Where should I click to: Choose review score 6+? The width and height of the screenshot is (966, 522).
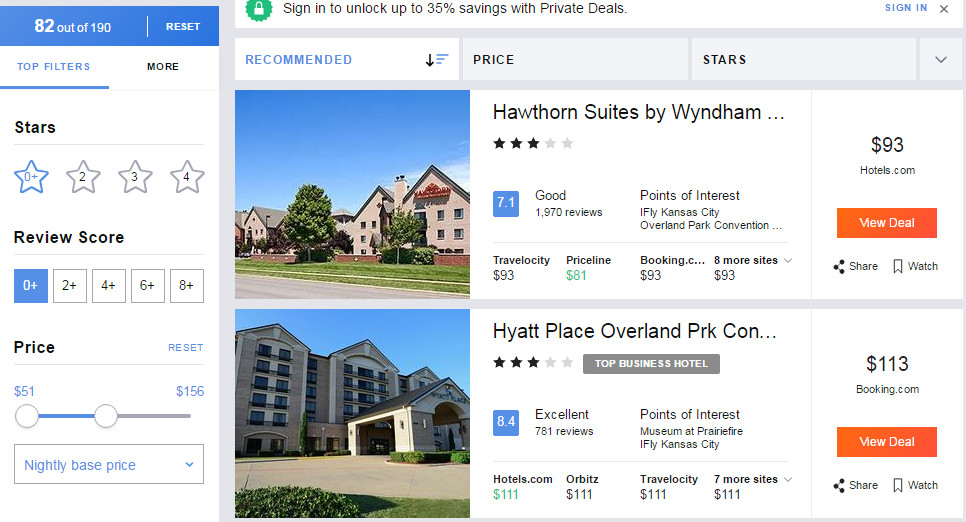(x=147, y=285)
